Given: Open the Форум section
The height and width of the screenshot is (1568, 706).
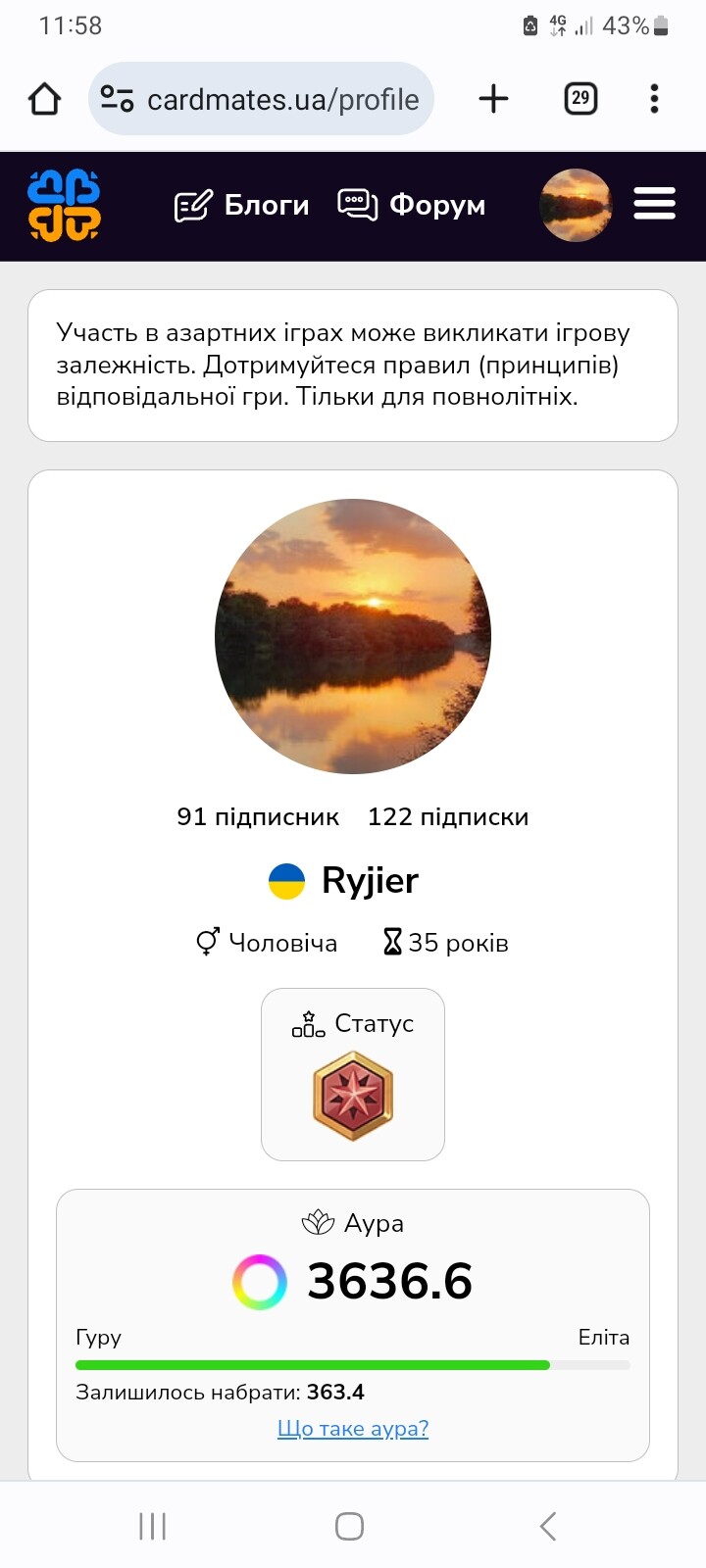Looking at the screenshot, I should pyautogui.click(x=412, y=206).
